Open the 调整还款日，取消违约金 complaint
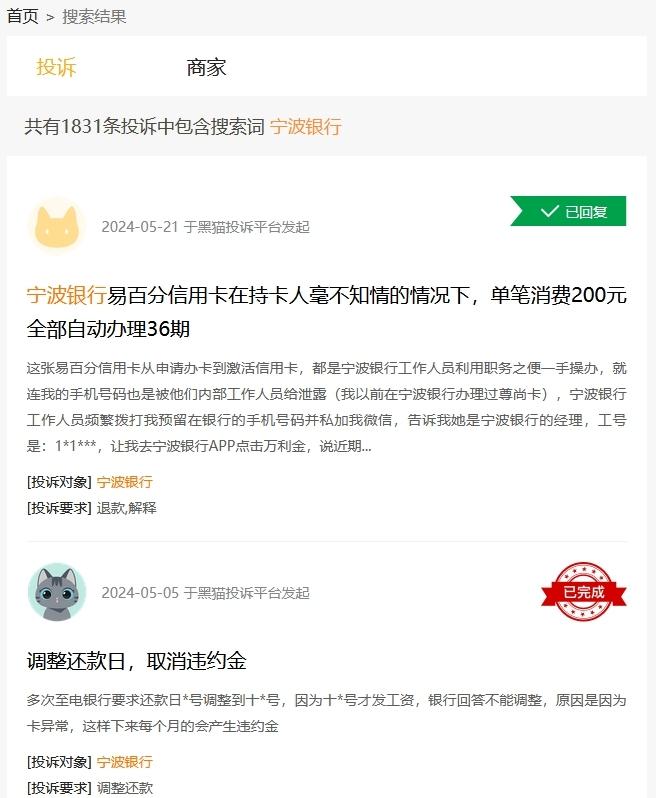Viewport: 656px width, 798px height. coord(136,661)
